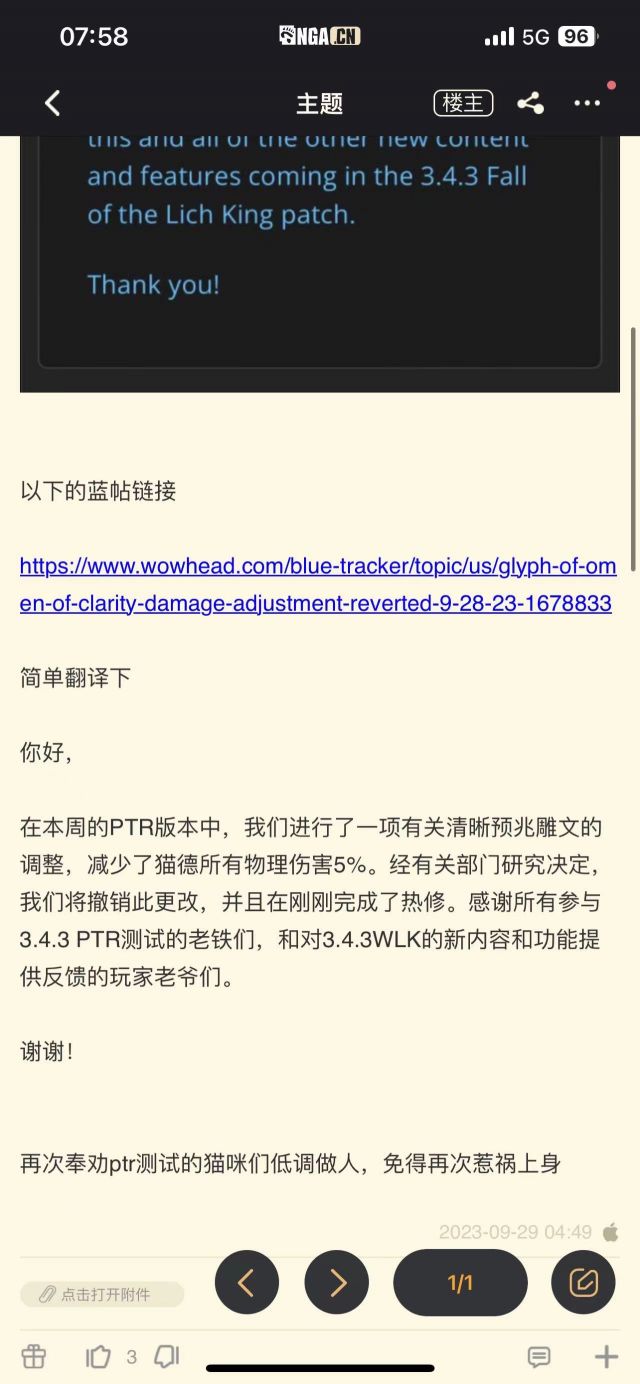Open the wowhead blue-tracker link

point(317,585)
